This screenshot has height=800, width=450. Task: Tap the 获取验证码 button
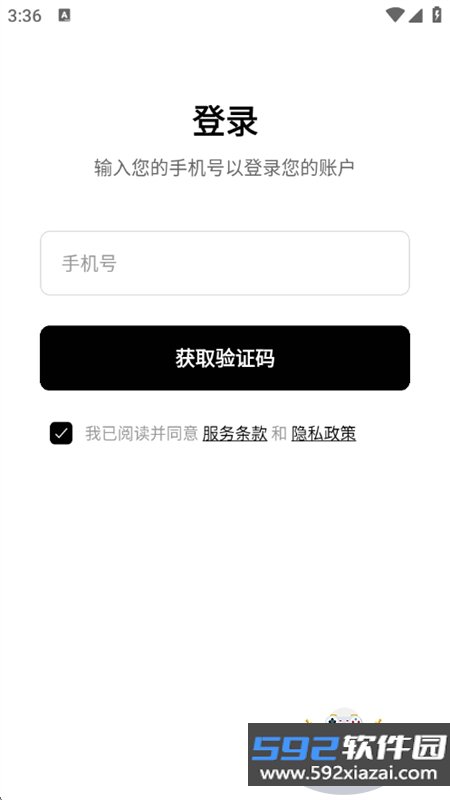pos(224,358)
